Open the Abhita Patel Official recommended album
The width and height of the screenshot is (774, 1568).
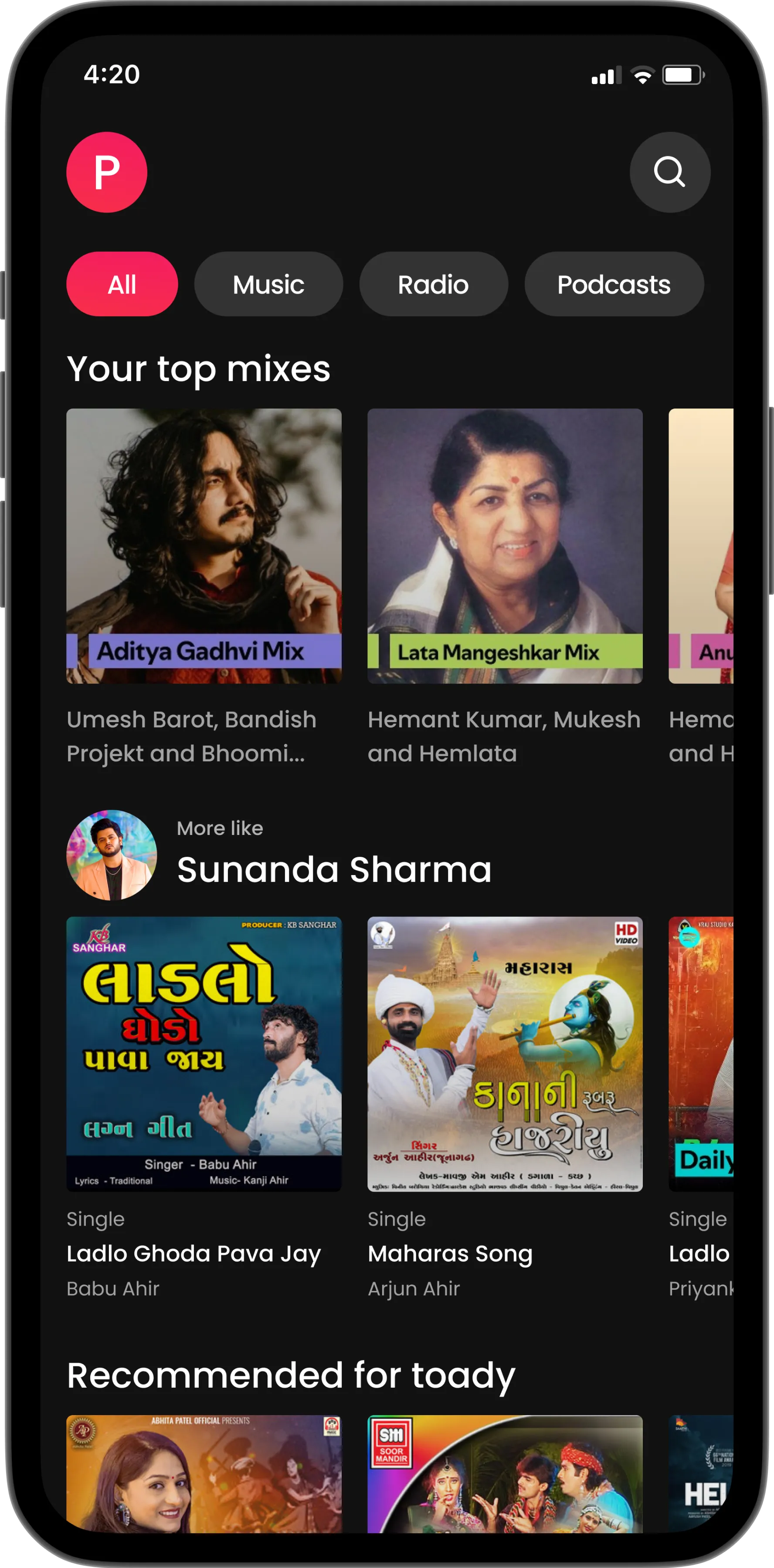(x=204, y=1473)
